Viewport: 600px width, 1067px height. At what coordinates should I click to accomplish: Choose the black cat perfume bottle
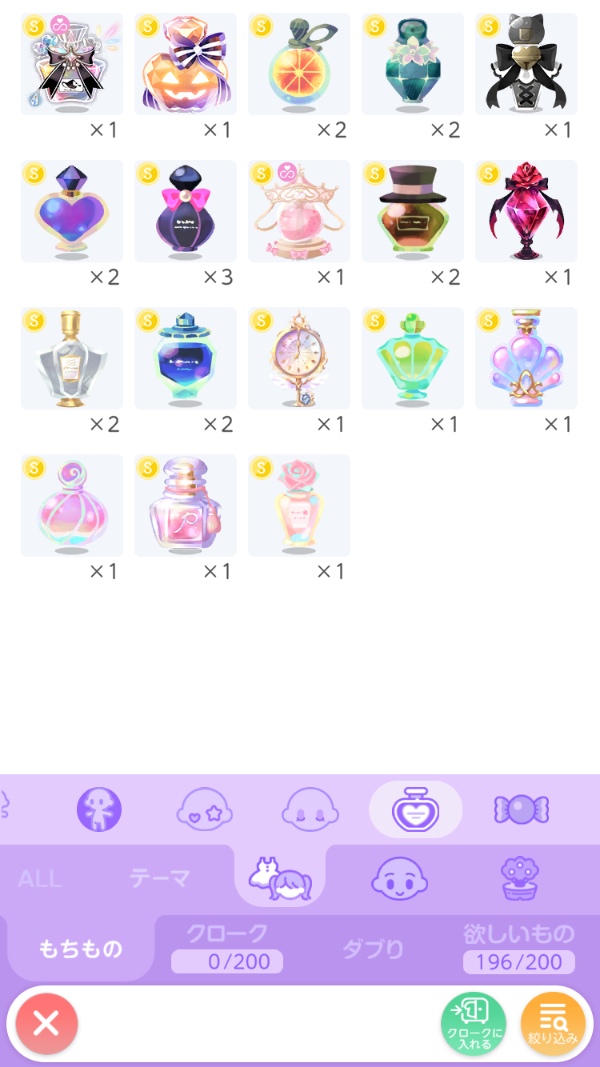pyautogui.click(x=526, y=64)
